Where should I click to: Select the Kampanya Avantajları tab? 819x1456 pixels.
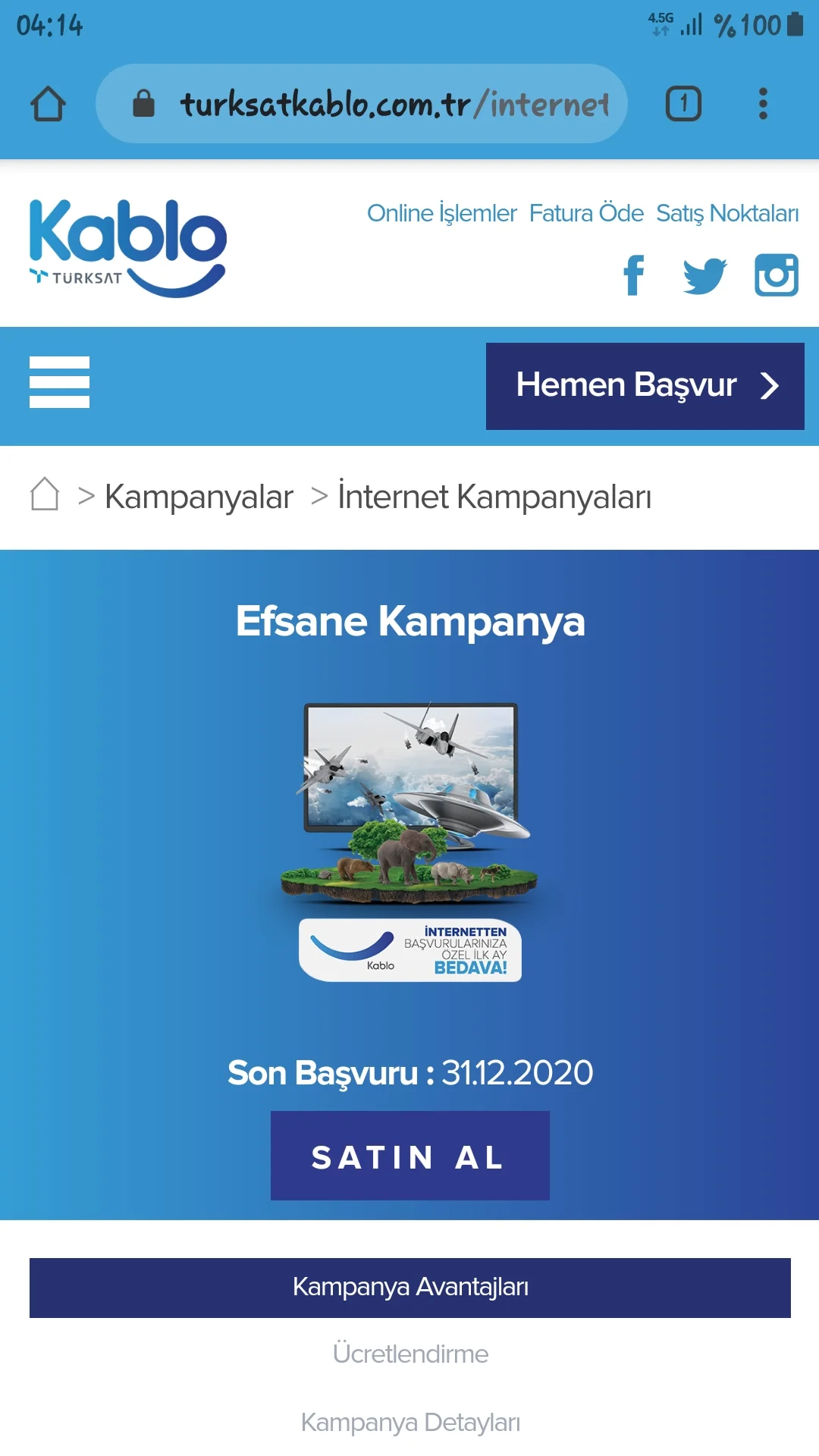(x=409, y=1288)
